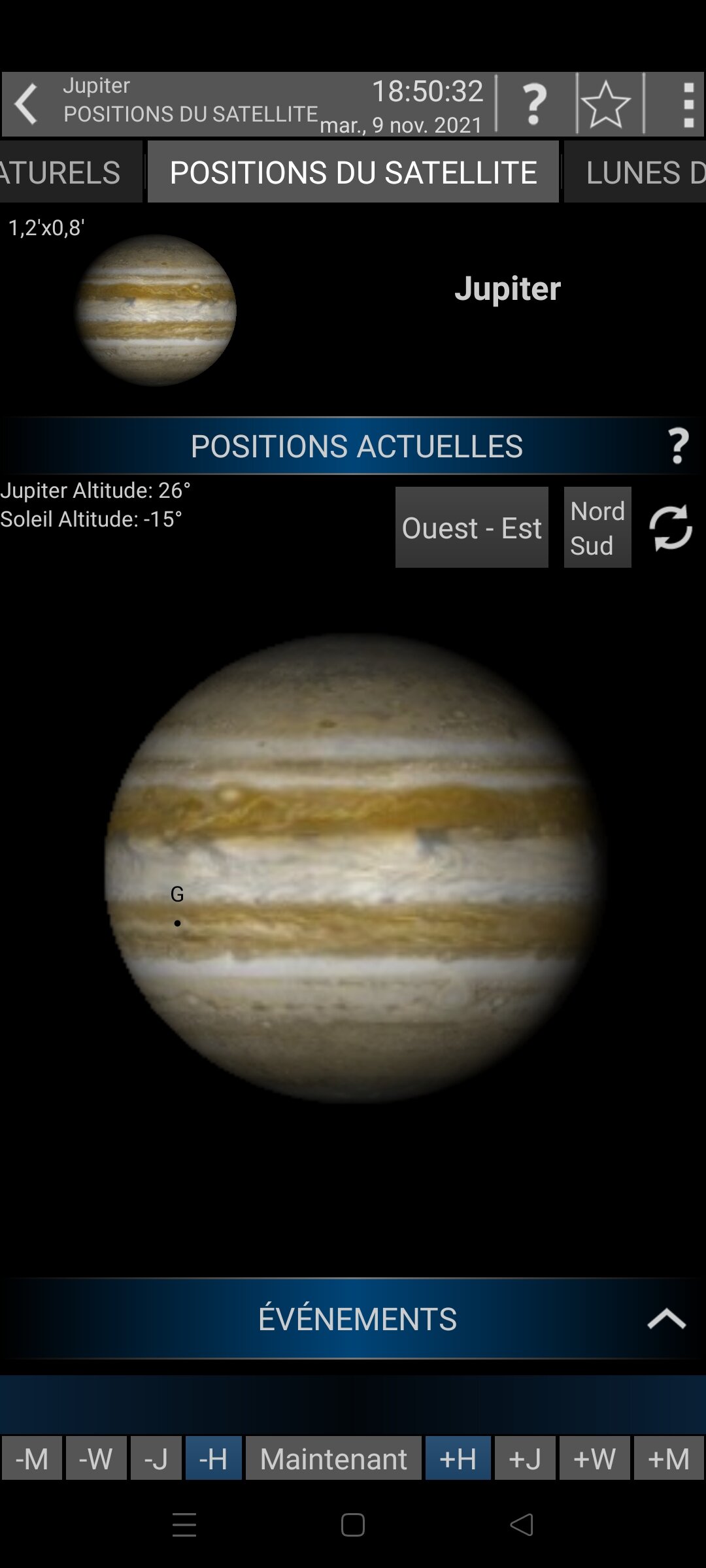Expand the Événements section
Image resolution: width=706 pixels, height=1568 pixels.
(666, 1318)
